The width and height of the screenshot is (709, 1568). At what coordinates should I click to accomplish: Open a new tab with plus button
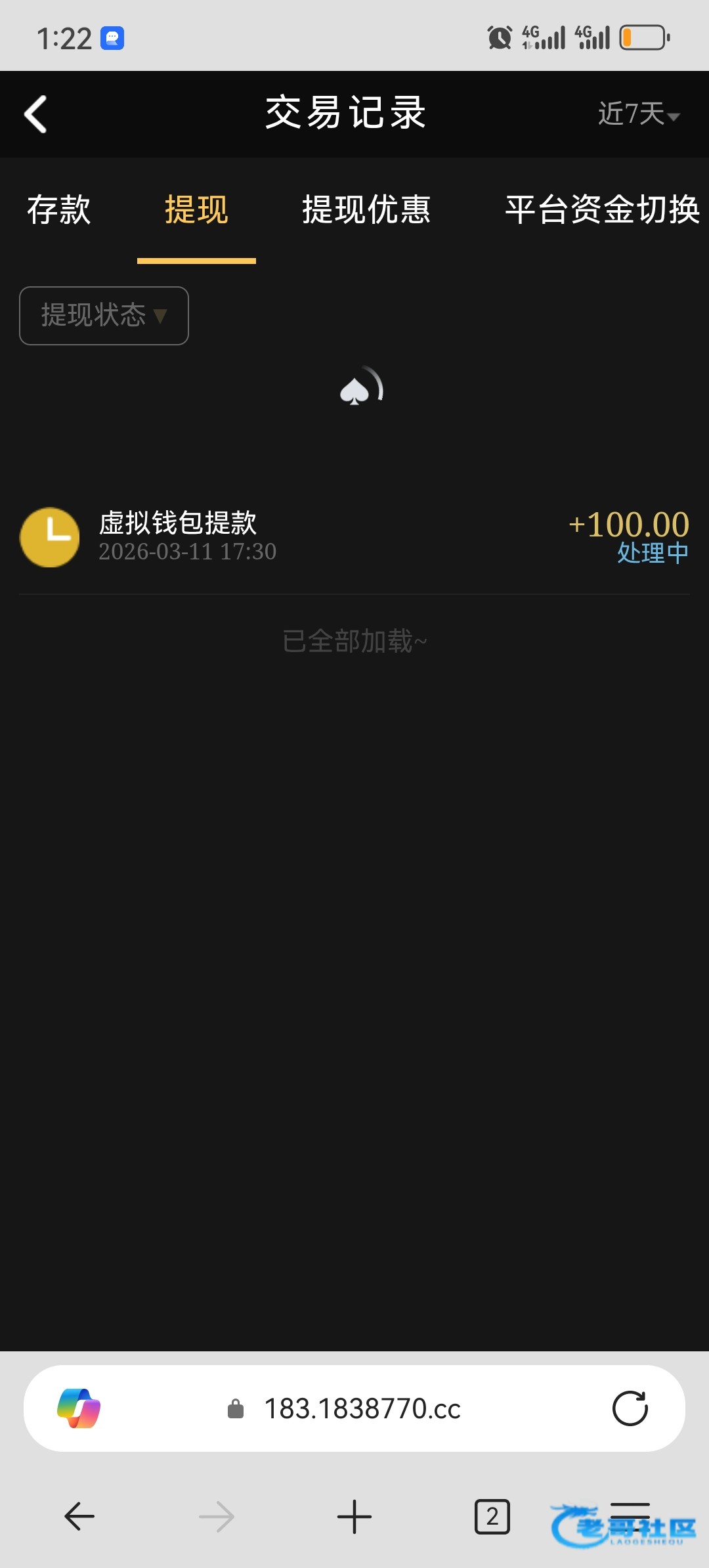tap(354, 1517)
